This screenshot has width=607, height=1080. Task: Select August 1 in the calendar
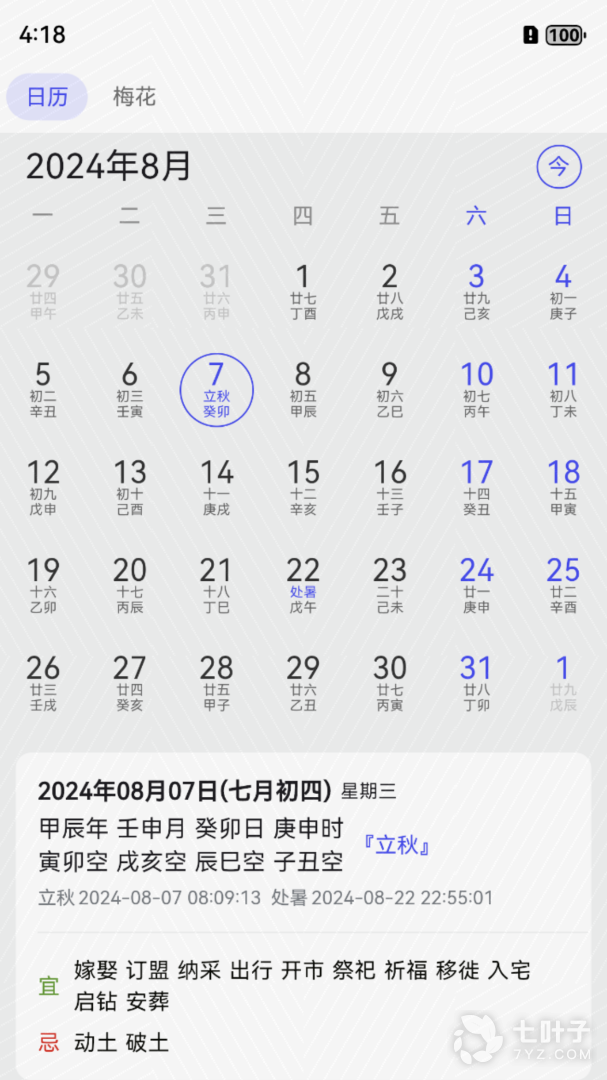pos(303,290)
